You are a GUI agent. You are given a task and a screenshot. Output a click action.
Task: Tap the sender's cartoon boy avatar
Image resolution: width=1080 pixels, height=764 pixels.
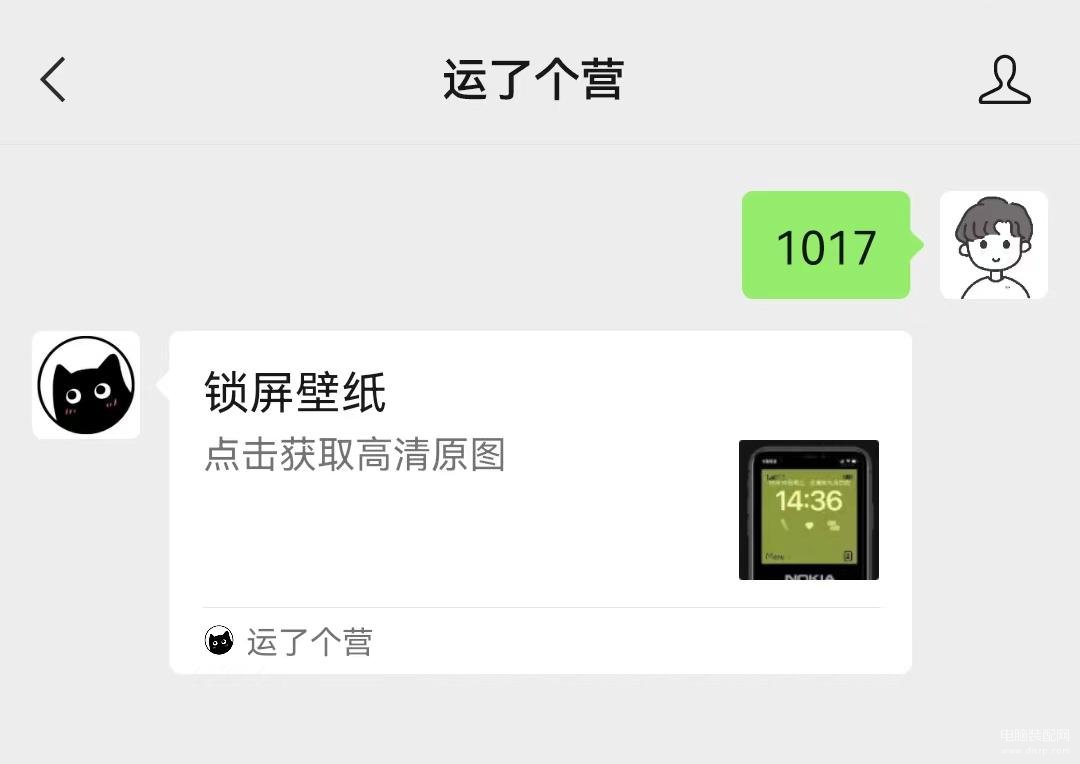point(993,245)
